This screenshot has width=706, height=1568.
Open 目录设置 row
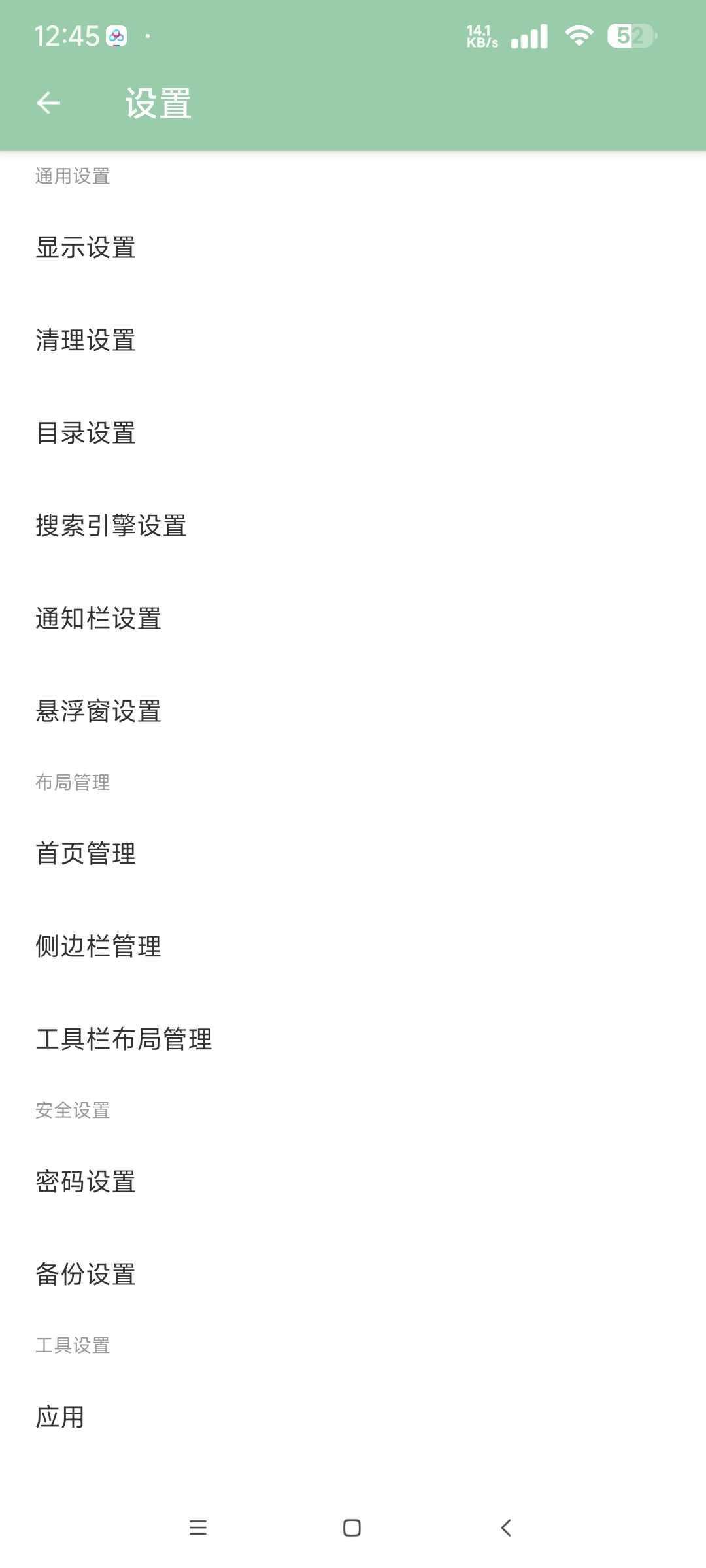tap(86, 433)
